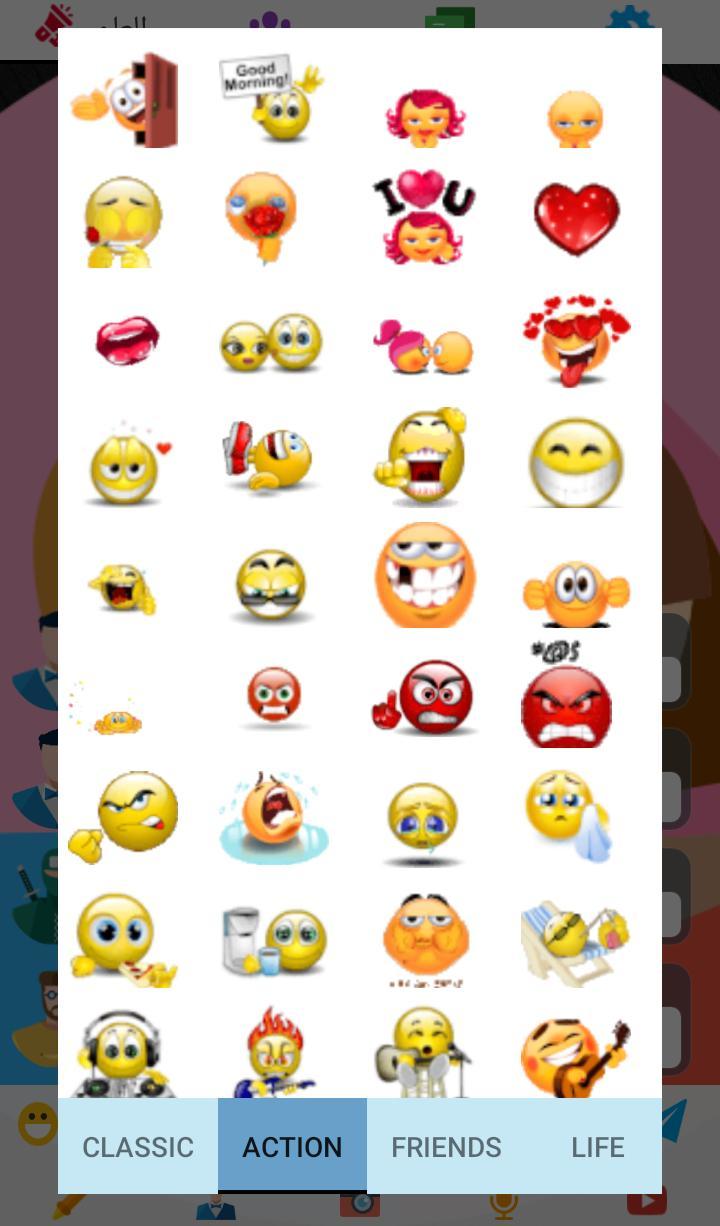Select the LIFE tab

coord(598,1147)
